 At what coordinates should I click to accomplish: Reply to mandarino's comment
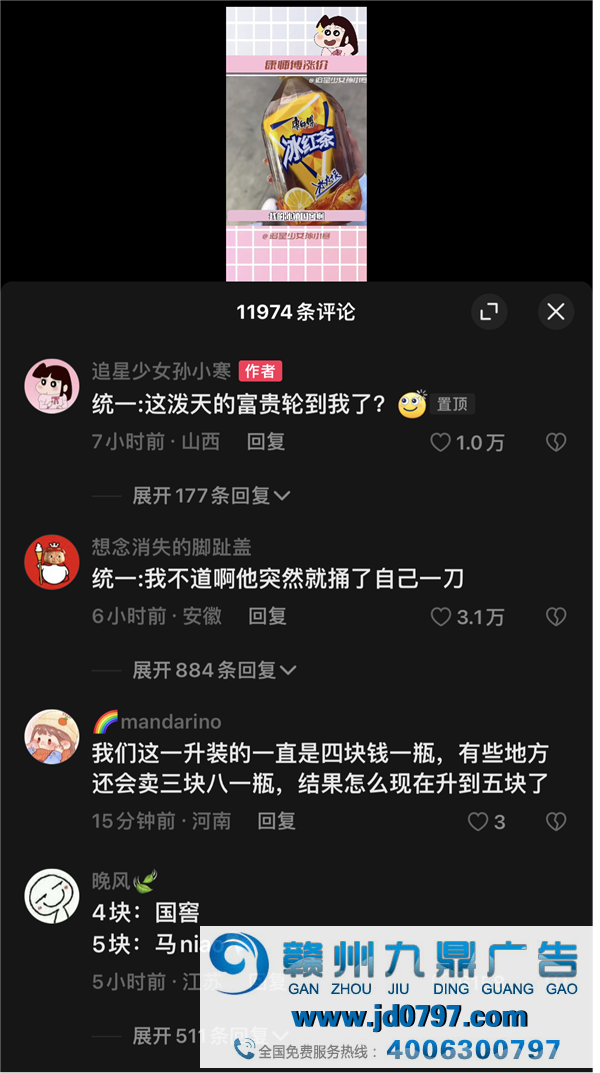(x=277, y=822)
